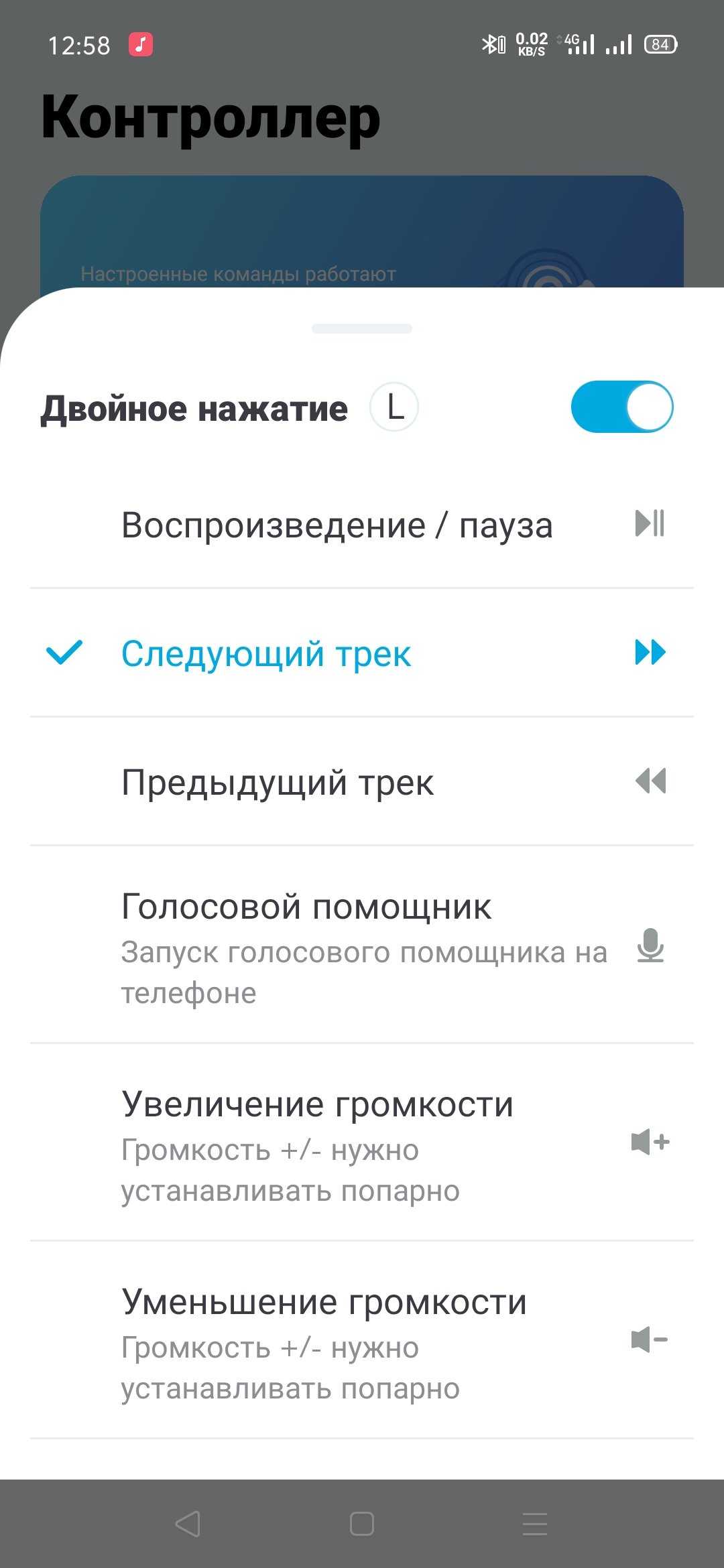Choose Голосовой помощник option
The width and height of the screenshot is (724, 1568).
click(x=362, y=945)
